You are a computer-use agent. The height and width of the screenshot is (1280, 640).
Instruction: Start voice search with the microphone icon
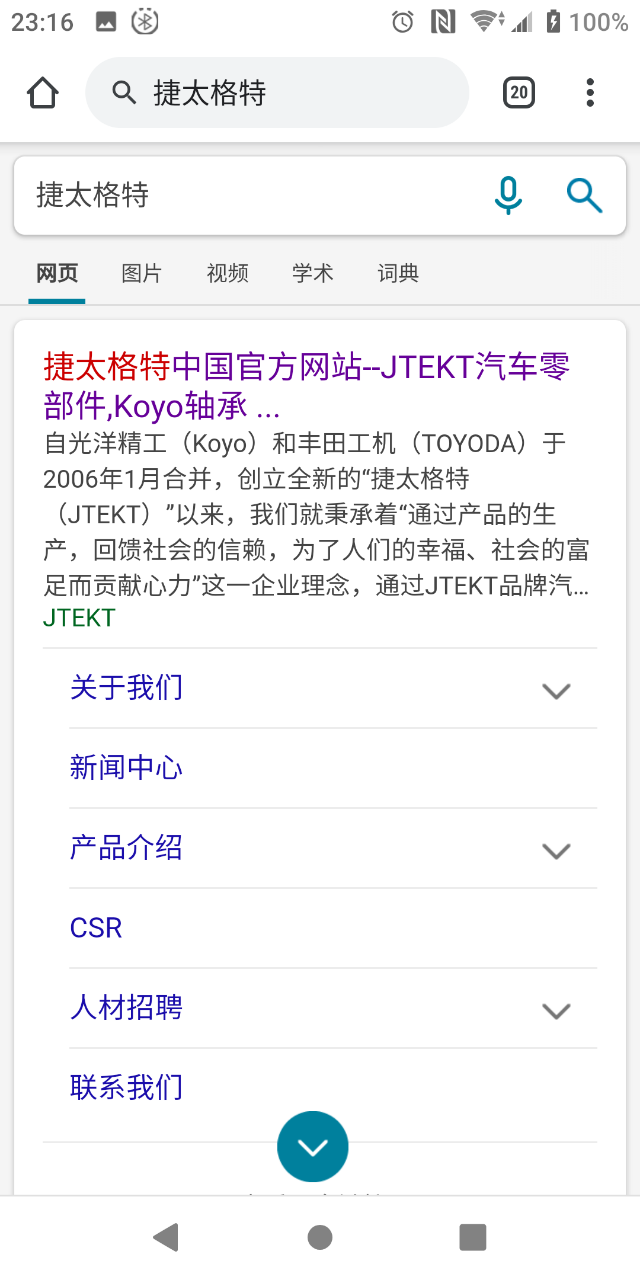508,195
